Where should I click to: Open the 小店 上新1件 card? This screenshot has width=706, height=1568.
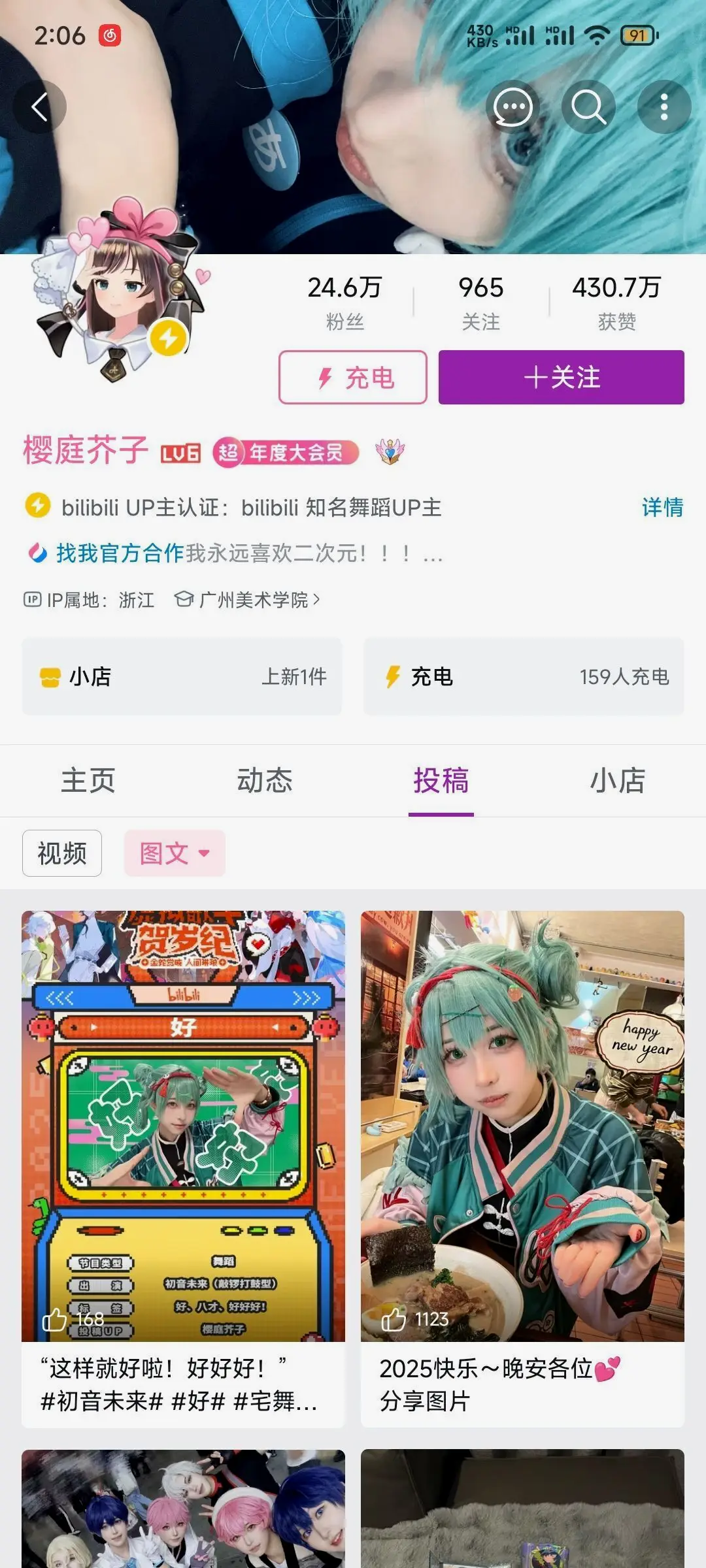pos(182,676)
